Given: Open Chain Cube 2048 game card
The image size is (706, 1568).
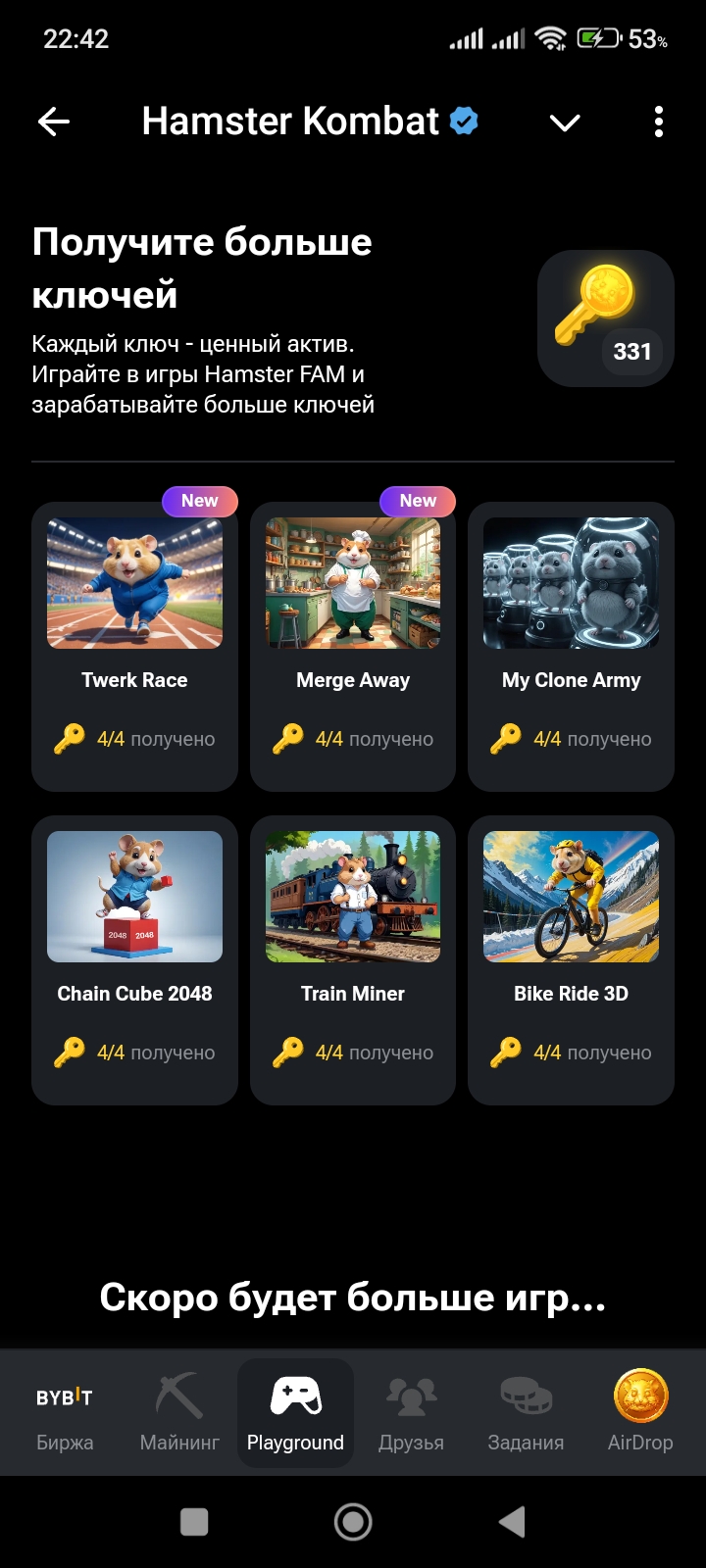Looking at the screenshot, I should [134, 960].
